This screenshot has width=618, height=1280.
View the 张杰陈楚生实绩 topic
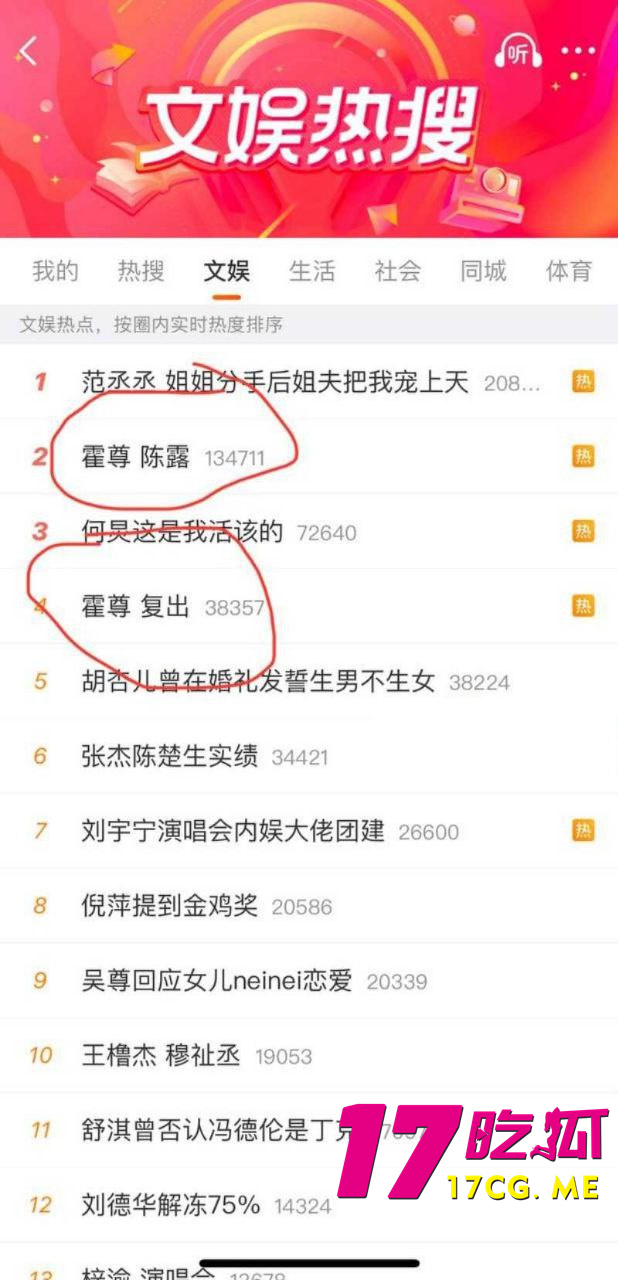pos(170,757)
